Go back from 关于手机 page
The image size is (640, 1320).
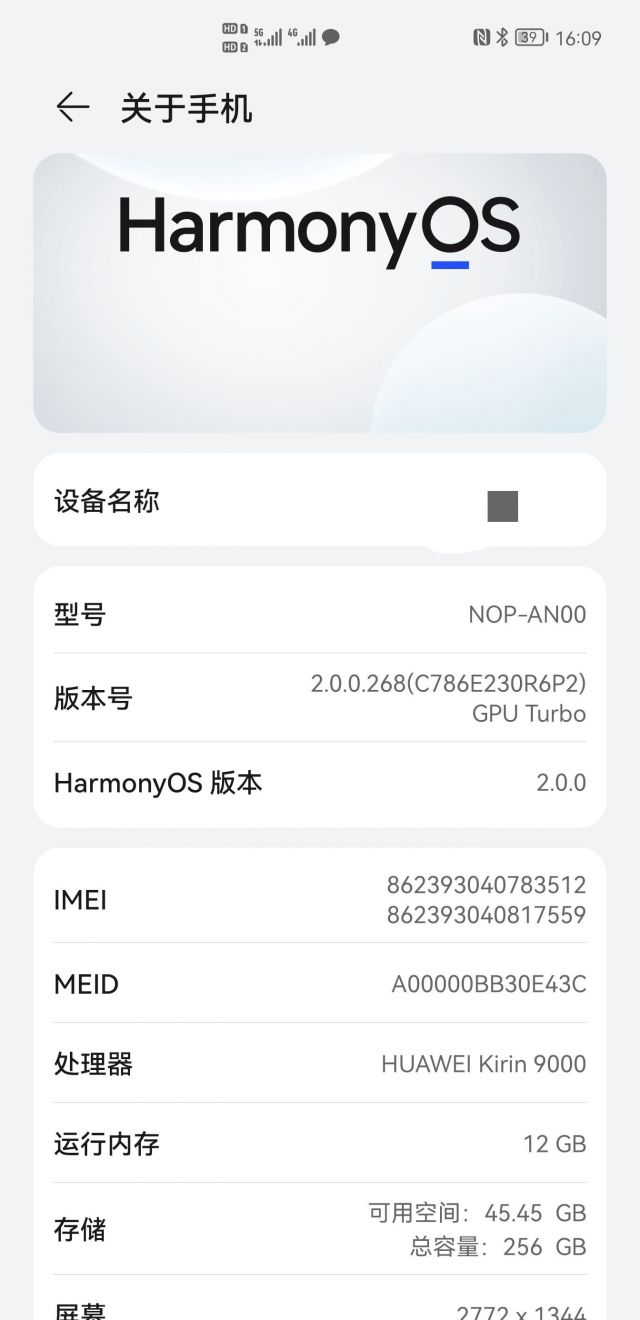point(73,107)
